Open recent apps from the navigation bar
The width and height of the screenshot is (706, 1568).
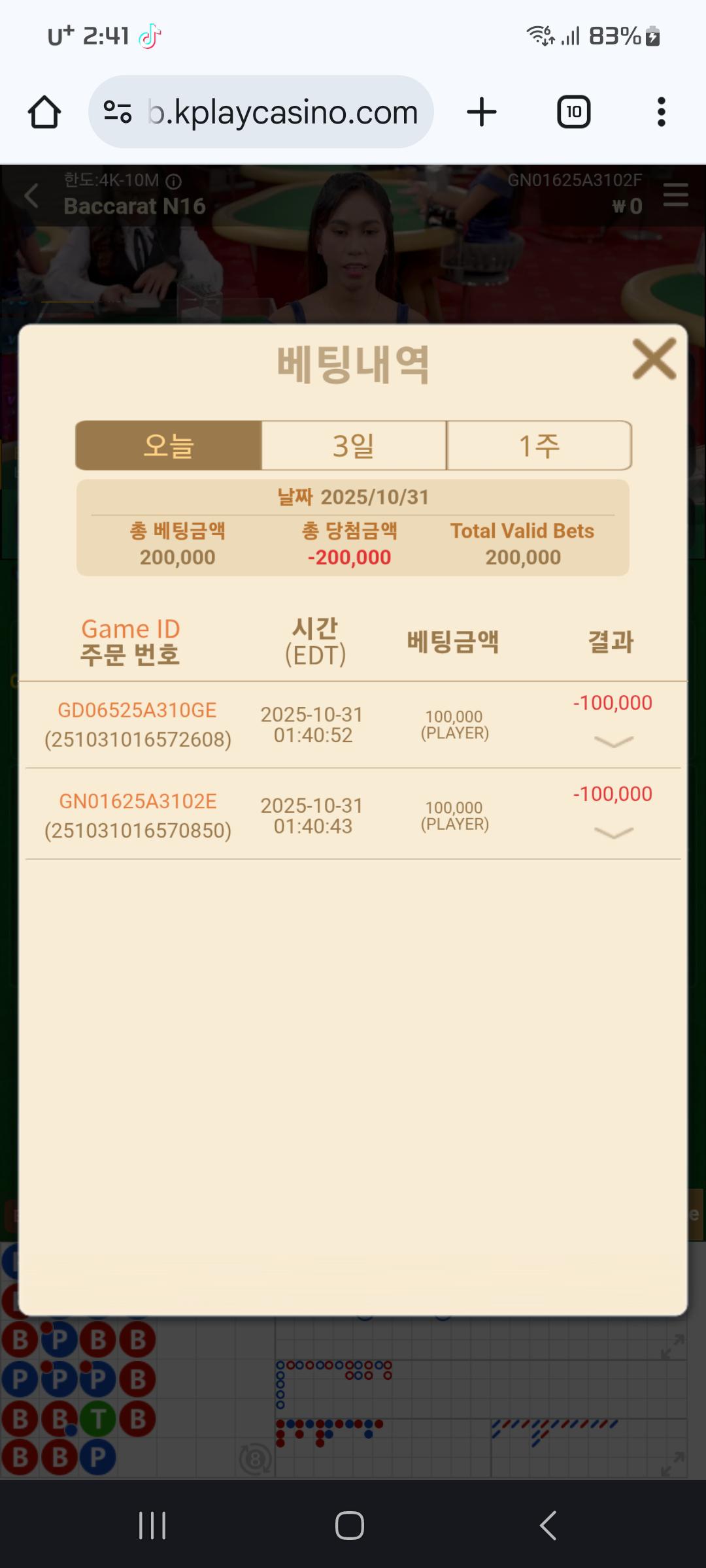(x=152, y=1526)
